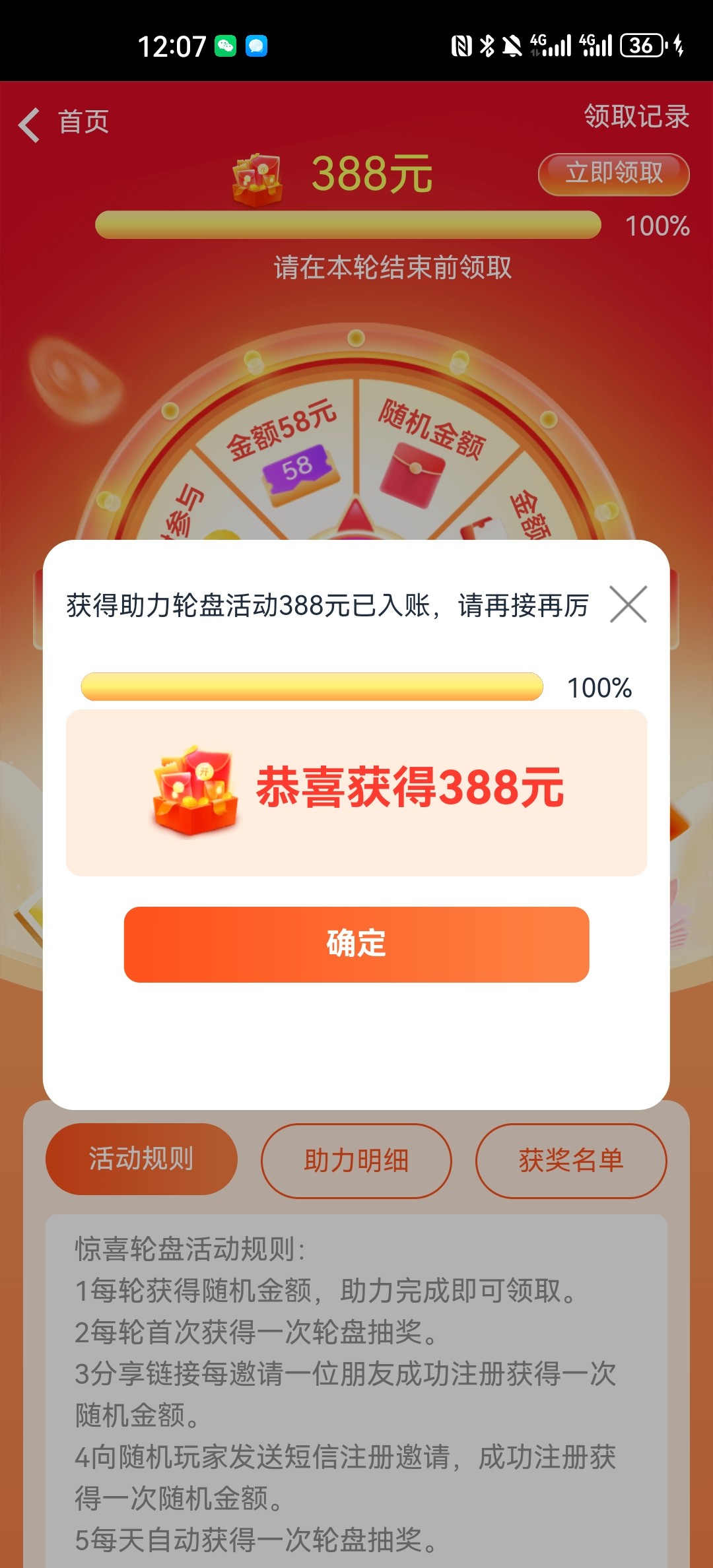The height and width of the screenshot is (1568, 713).
Task: Switch to the 助力明细 tab
Action: [356, 1161]
